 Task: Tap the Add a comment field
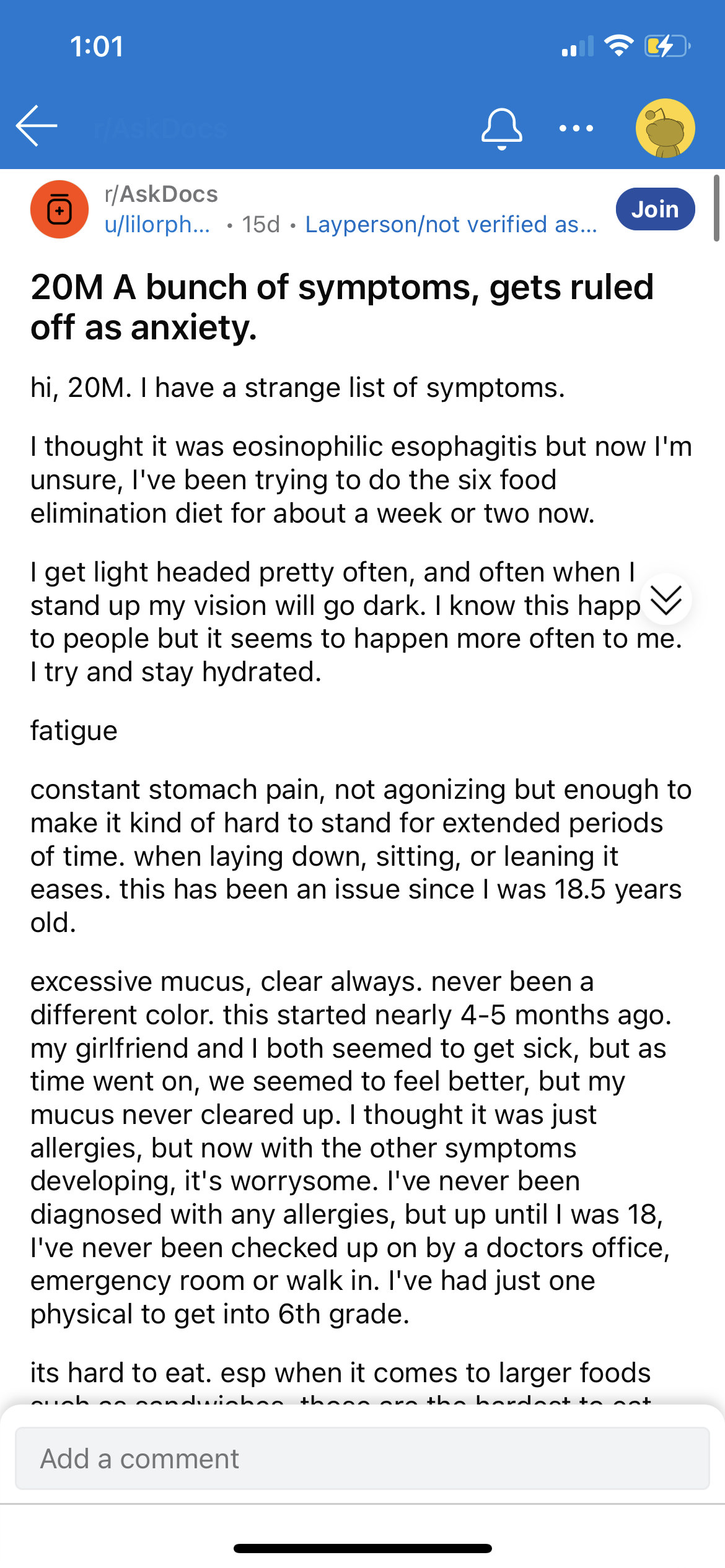pos(362,1458)
